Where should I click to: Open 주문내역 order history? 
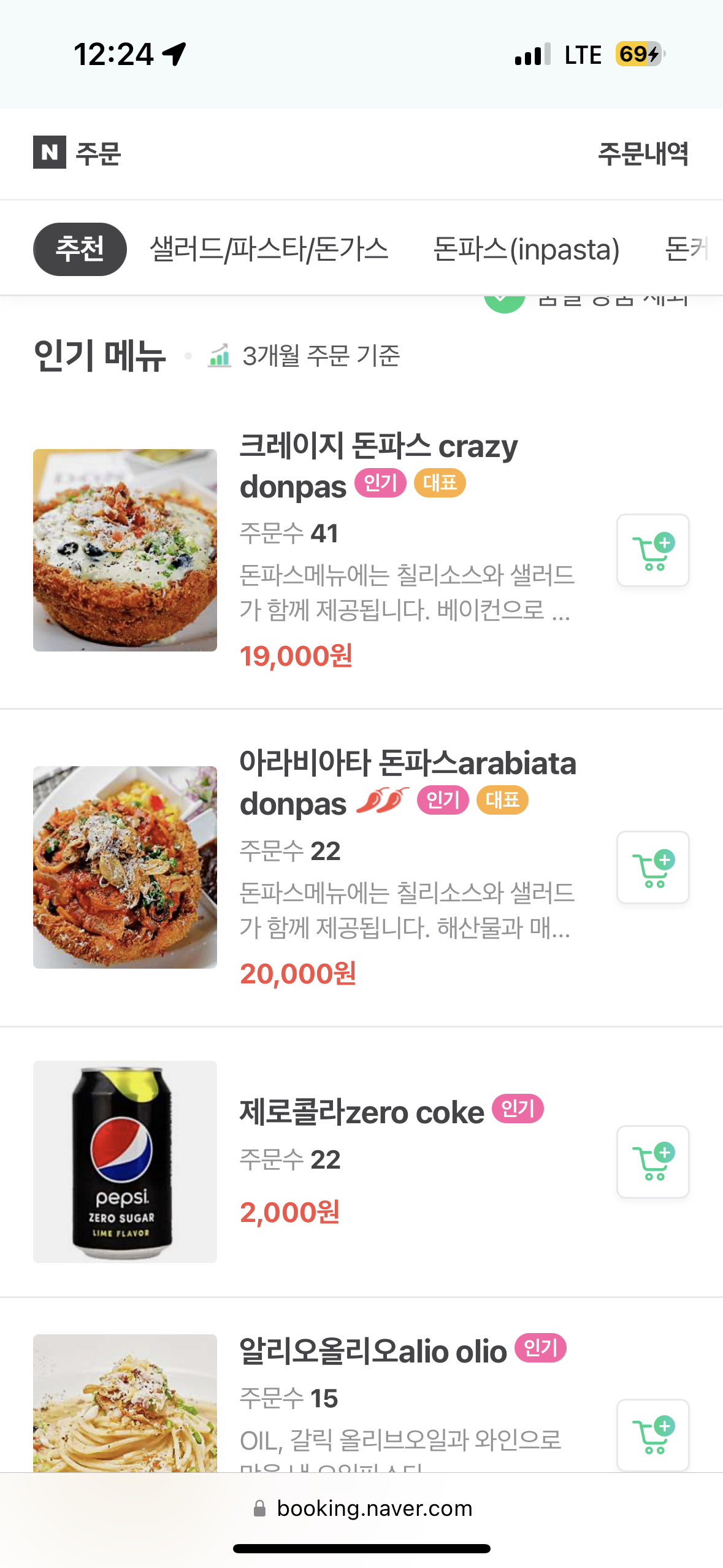643,153
